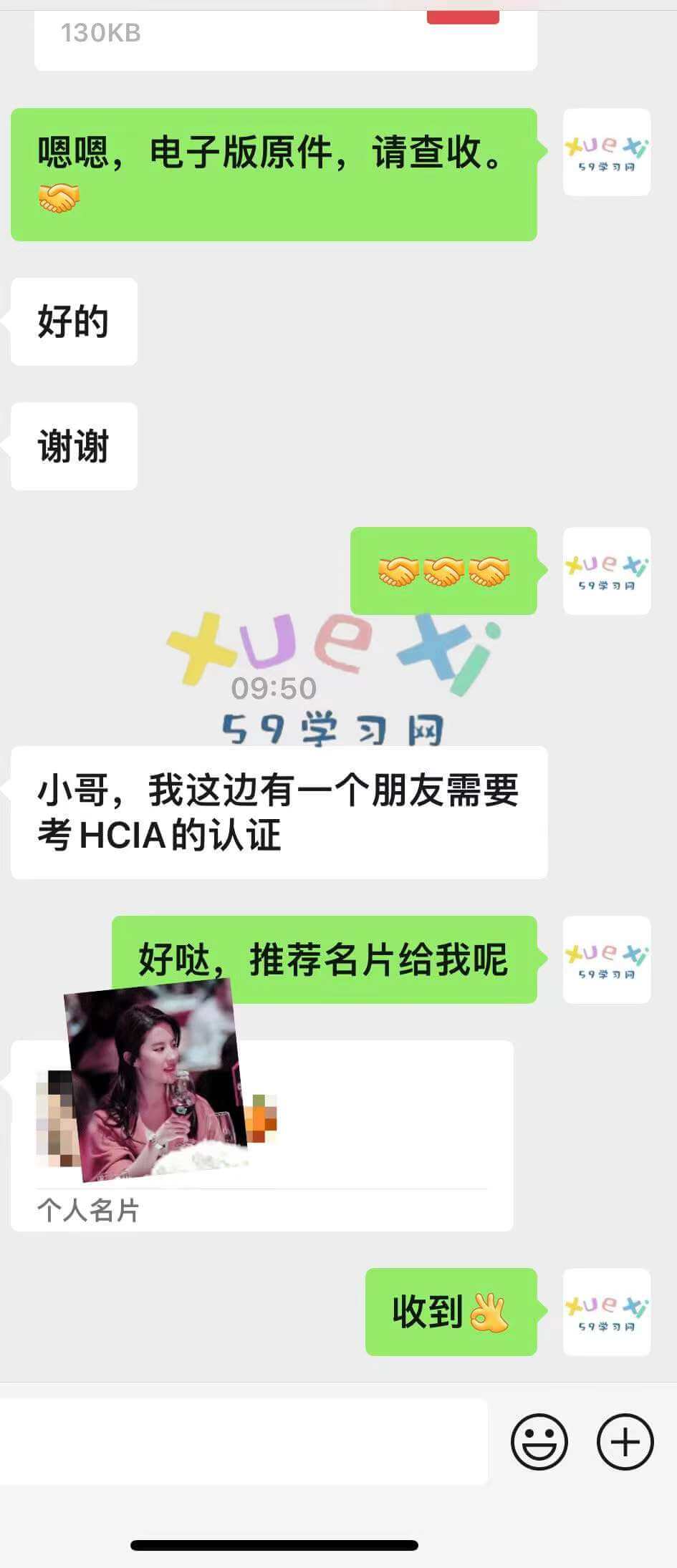Tap the avatar beside 嗯嗯，电子版原件 message
This screenshot has width=677, height=1568.
606,152
